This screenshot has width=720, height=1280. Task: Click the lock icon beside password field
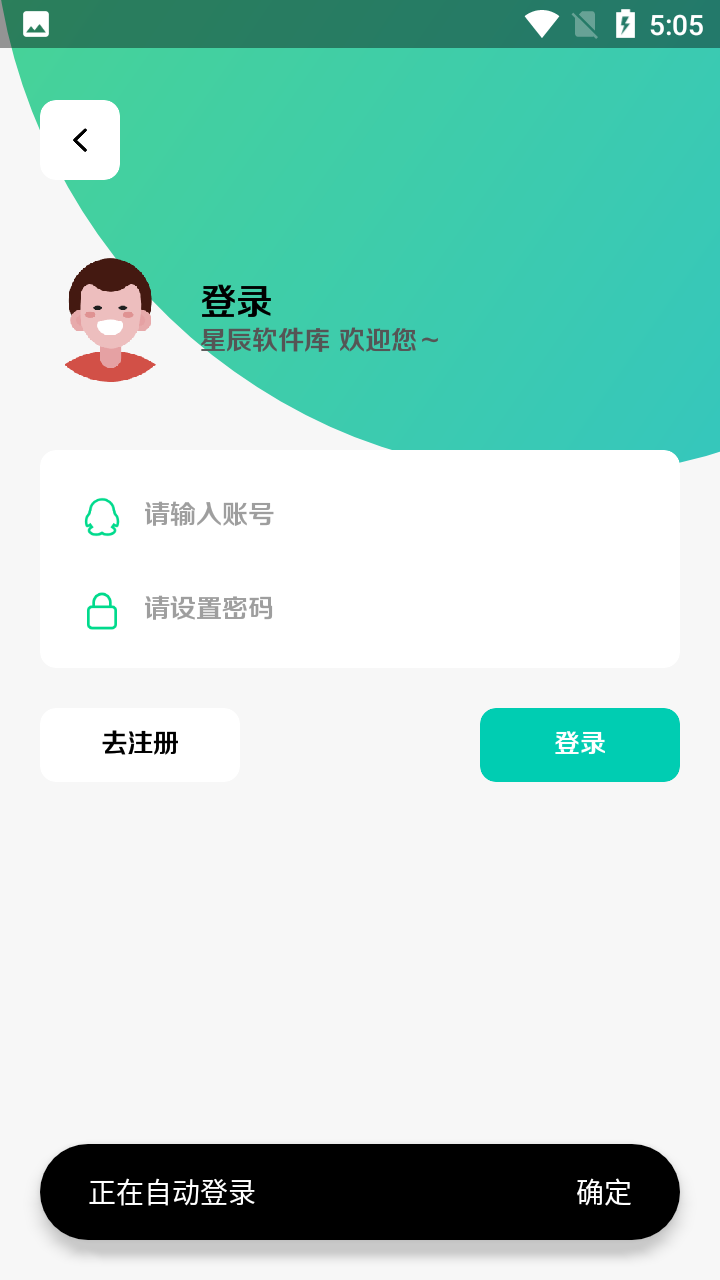pyautogui.click(x=101, y=609)
